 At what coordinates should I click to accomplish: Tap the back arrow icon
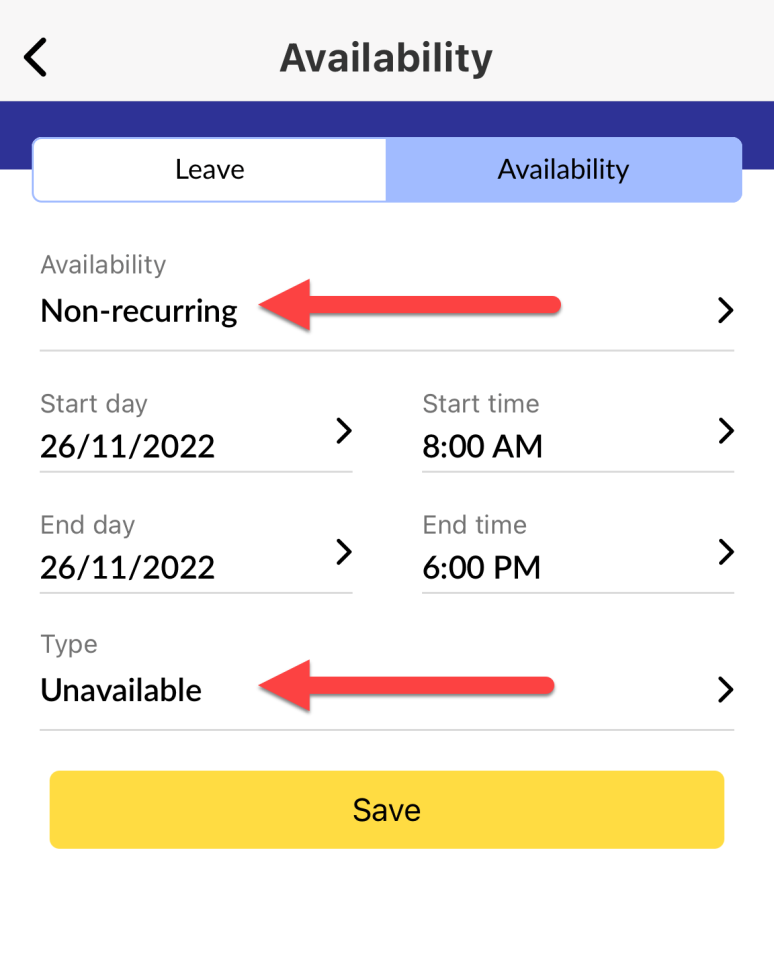pyautogui.click(x=35, y=57)
